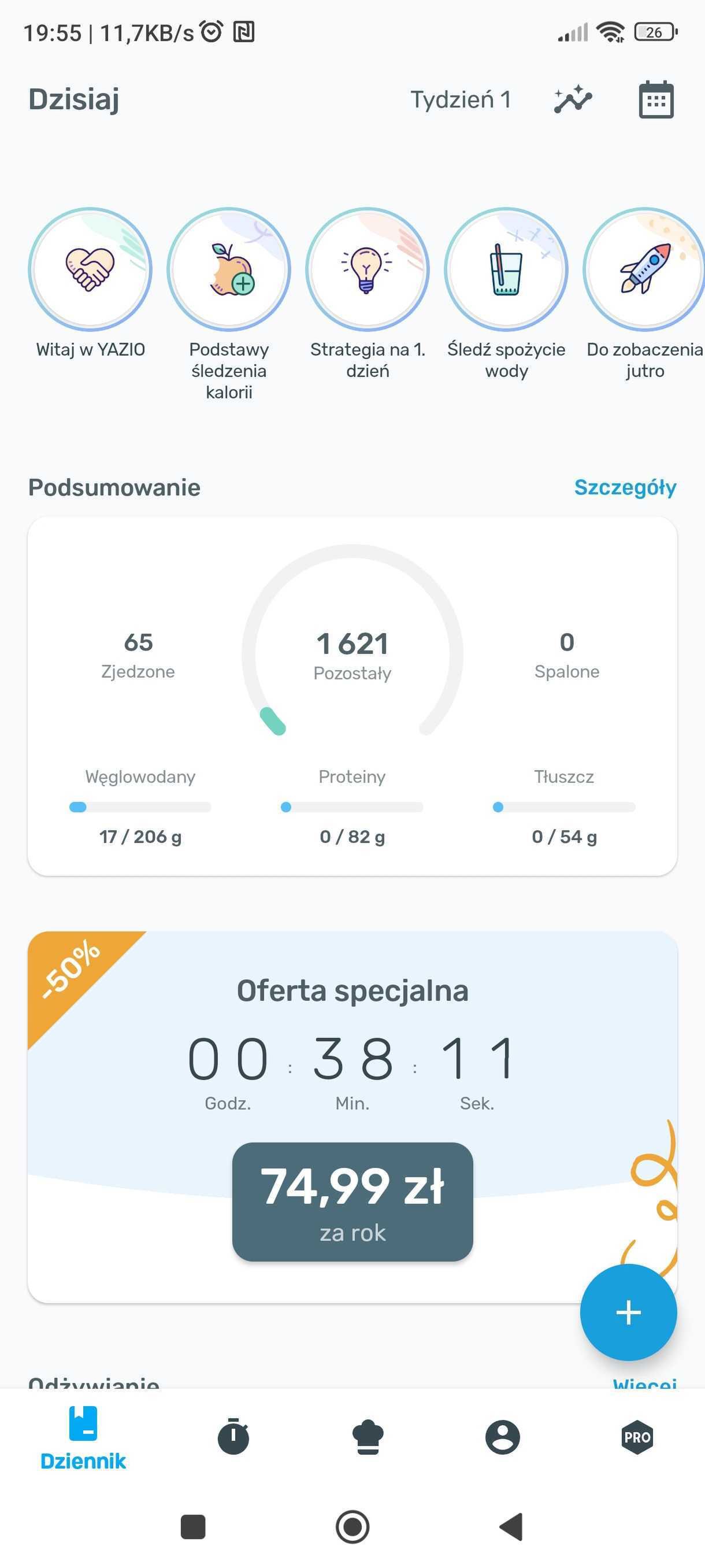Open 'Do zobaczenia jutro' story
Image resolution: width=705 pixels, height=1568 pixels.
(644, 269)
